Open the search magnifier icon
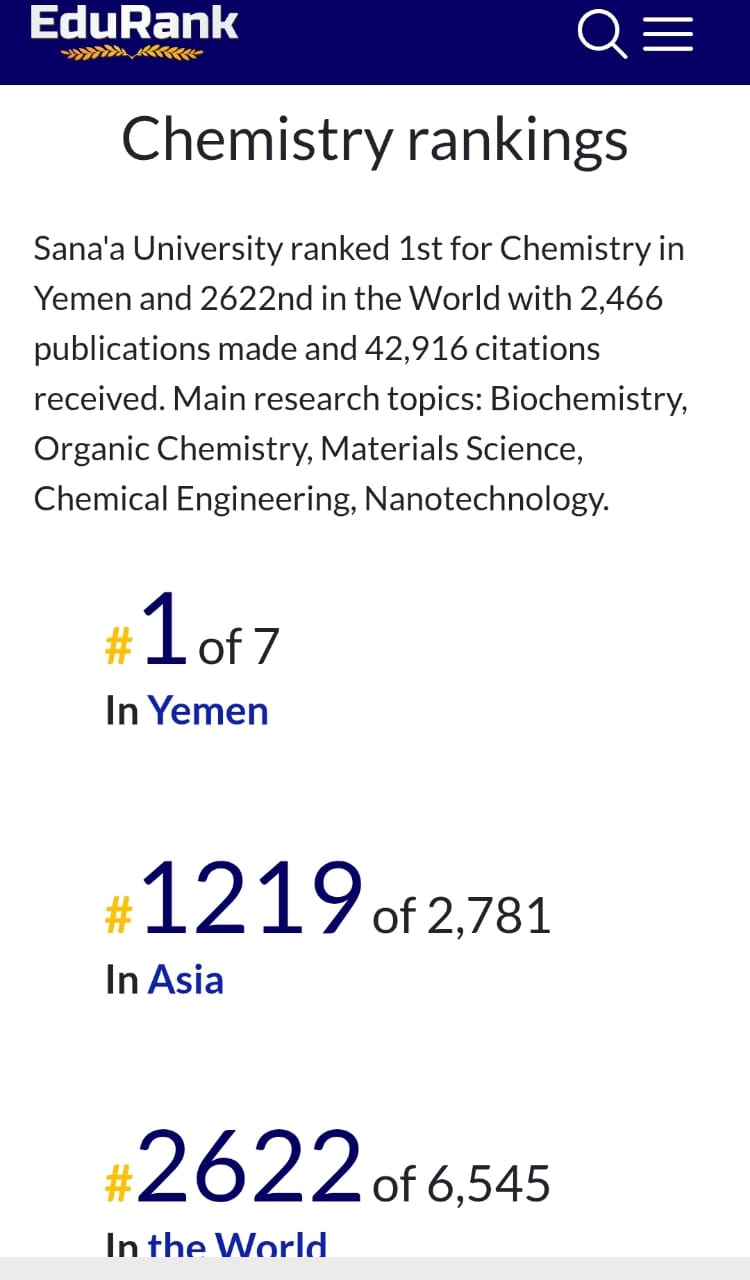 [x=601, y=35]
